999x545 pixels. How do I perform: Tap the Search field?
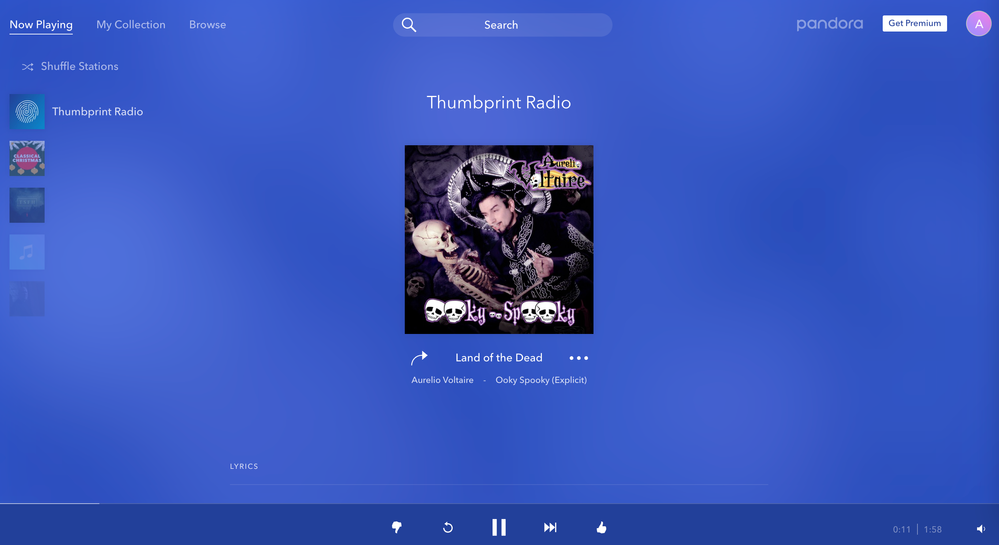pyautogui.click(x=502, y=25)
